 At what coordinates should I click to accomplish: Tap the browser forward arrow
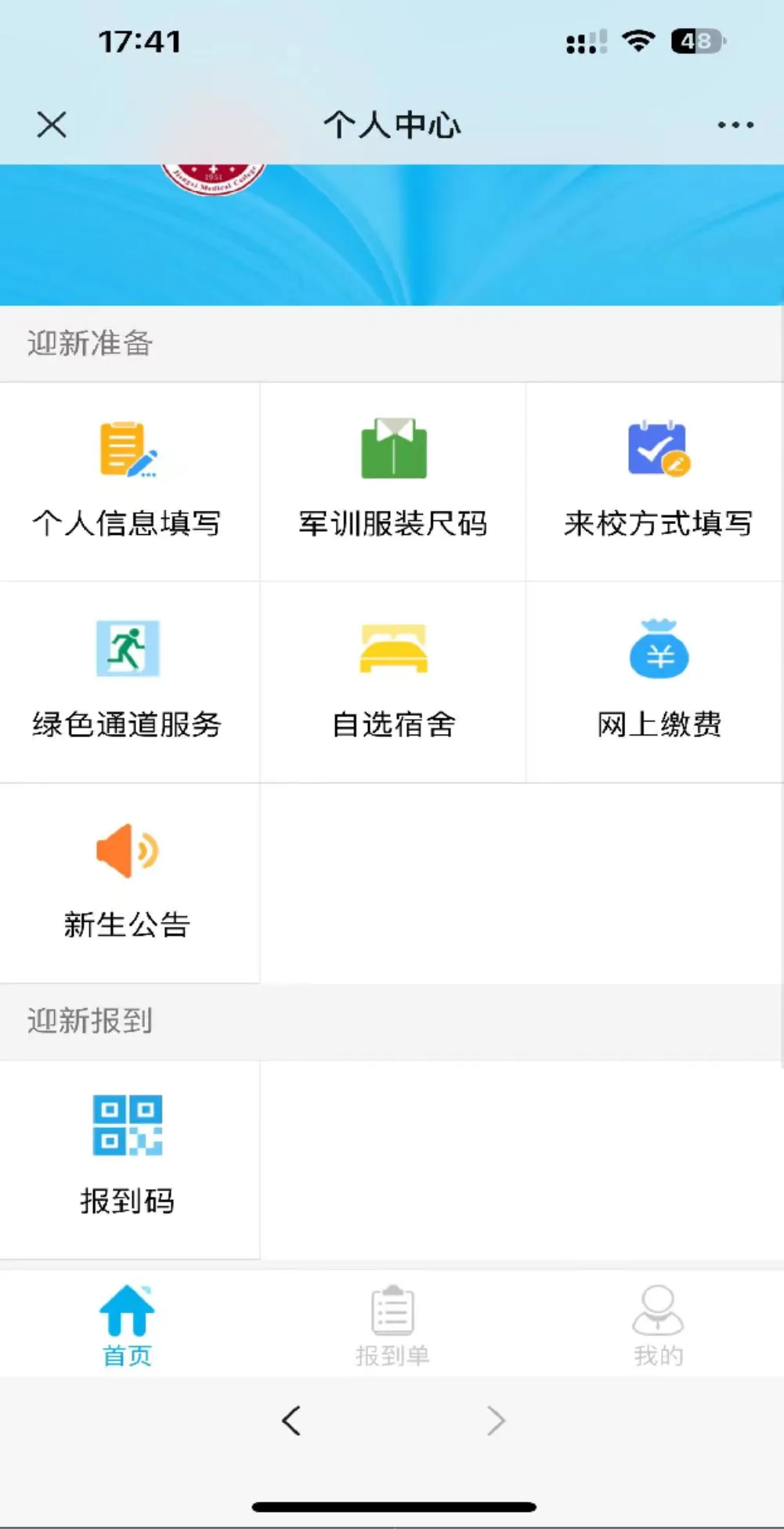(x=495, y=1420)
